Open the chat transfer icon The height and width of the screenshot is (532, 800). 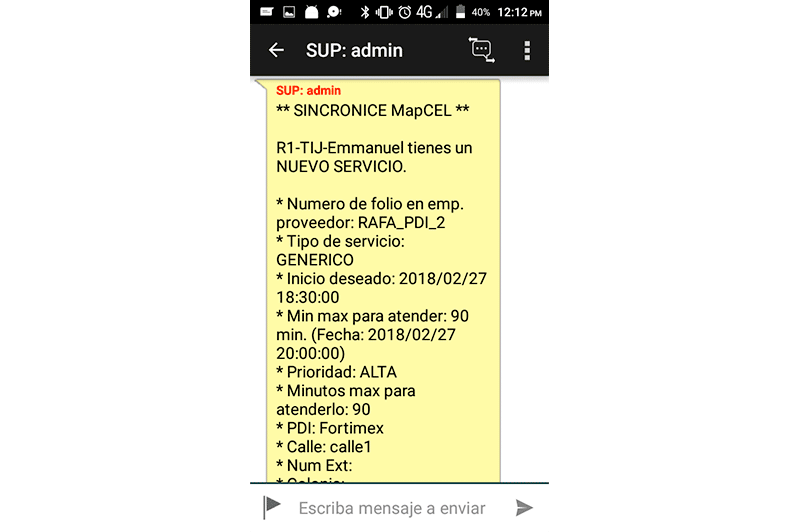tap(481, 50)
